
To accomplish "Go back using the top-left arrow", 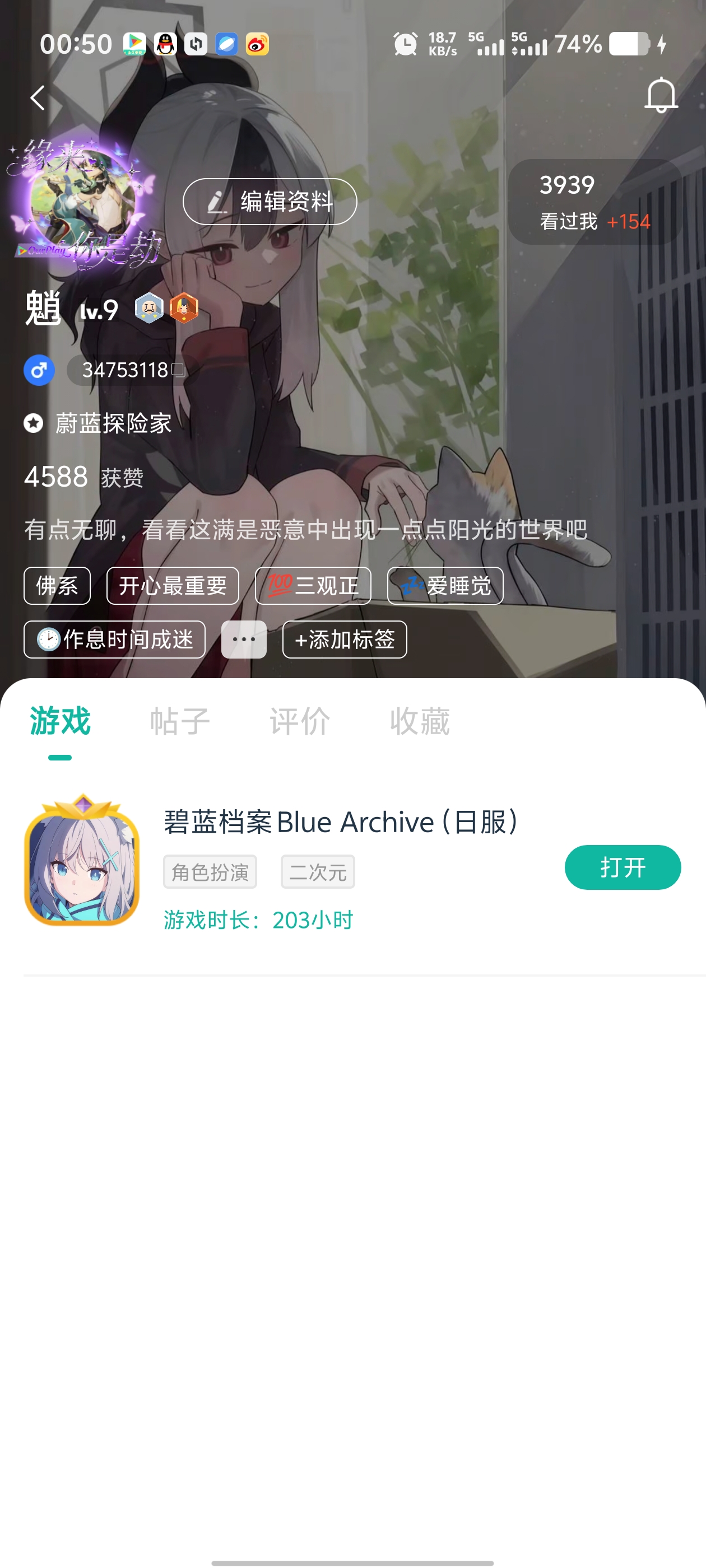I will pyautogui.click(x=38, y=97).
